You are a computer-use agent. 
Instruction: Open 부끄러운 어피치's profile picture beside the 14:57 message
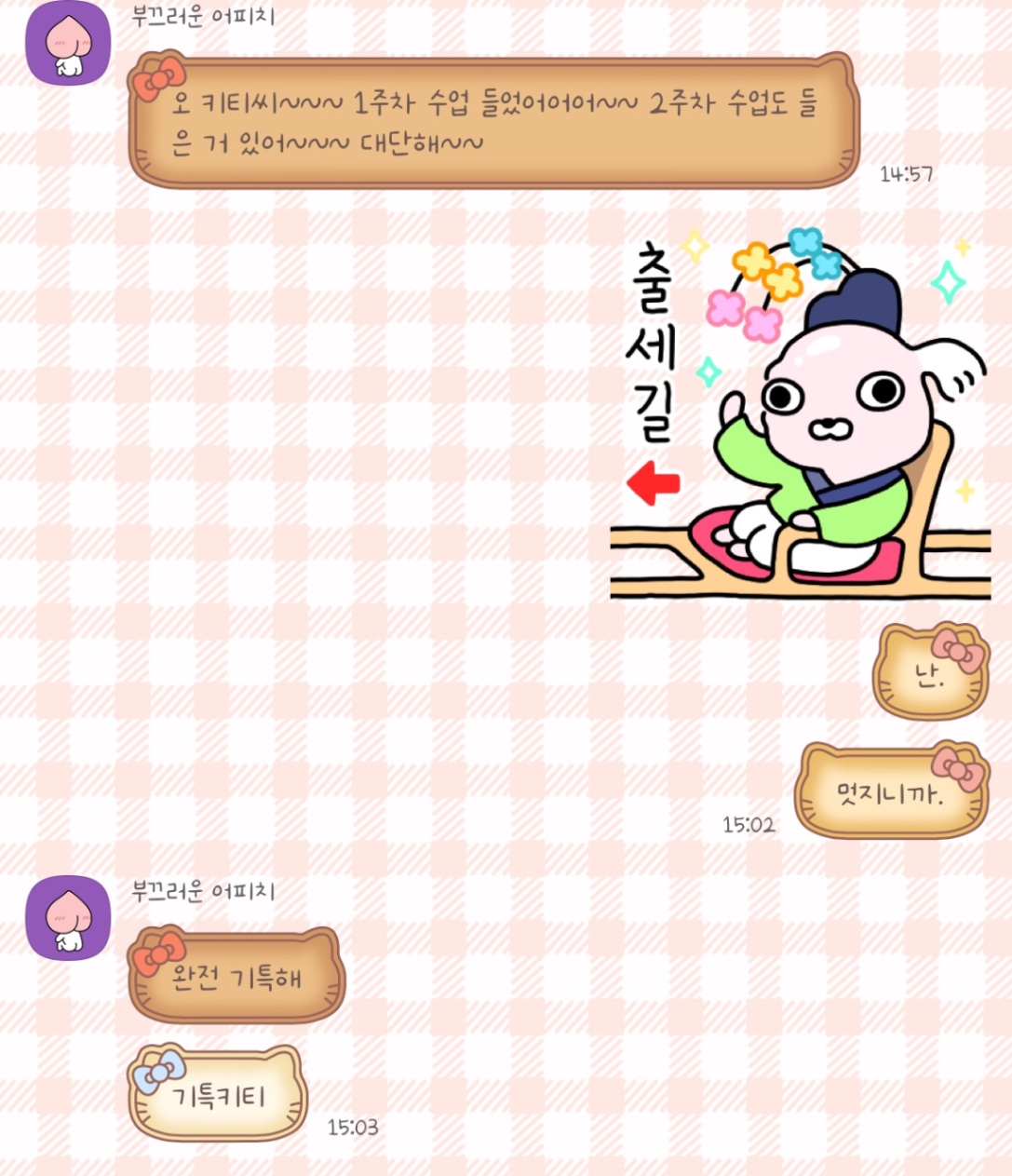click(x=68, y=44)
